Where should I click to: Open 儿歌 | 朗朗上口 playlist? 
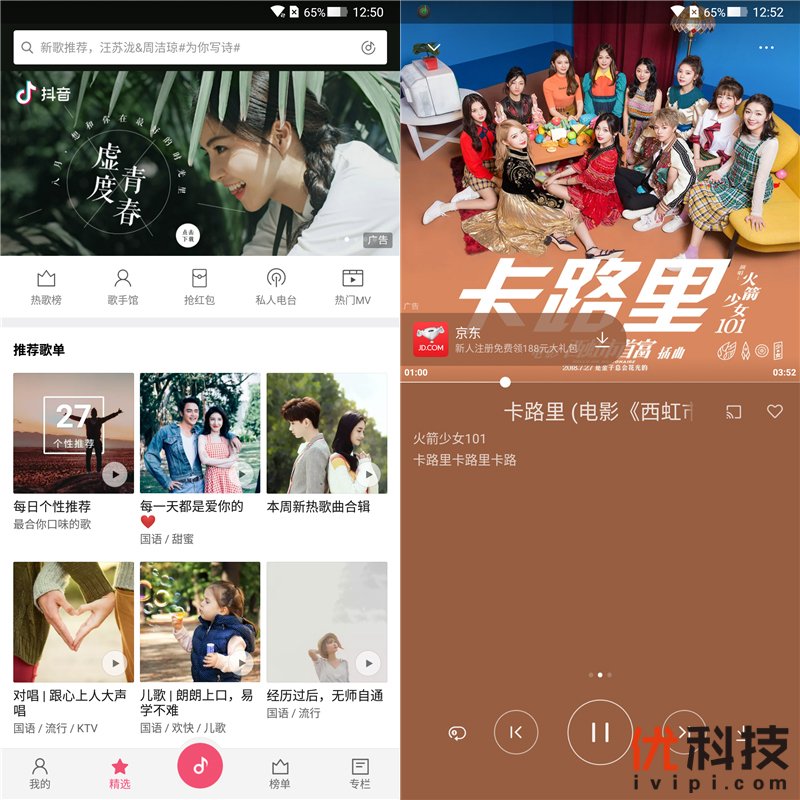200,622
